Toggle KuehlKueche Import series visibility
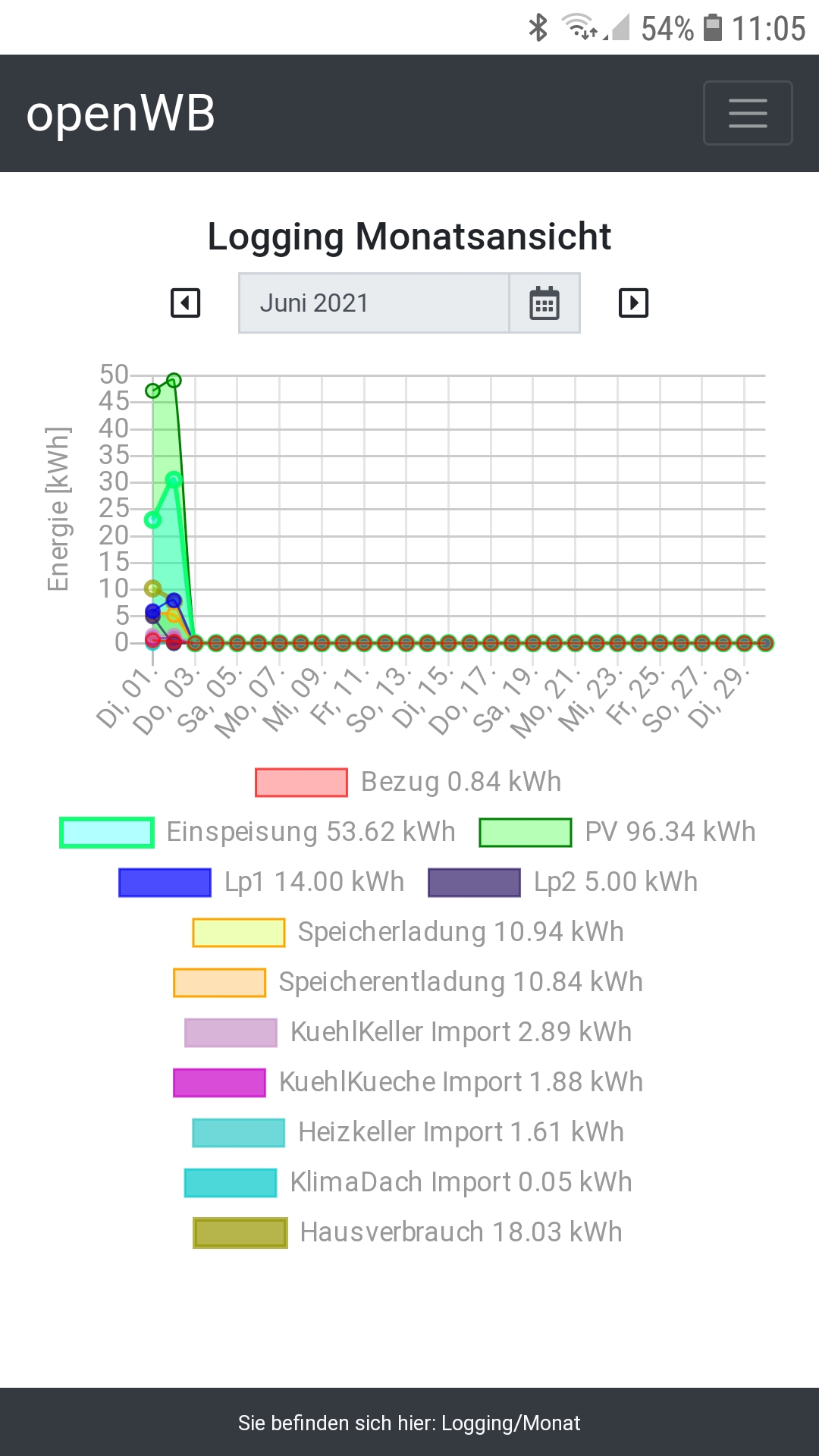The image size is (819, 1456). tap(409, 1082)
